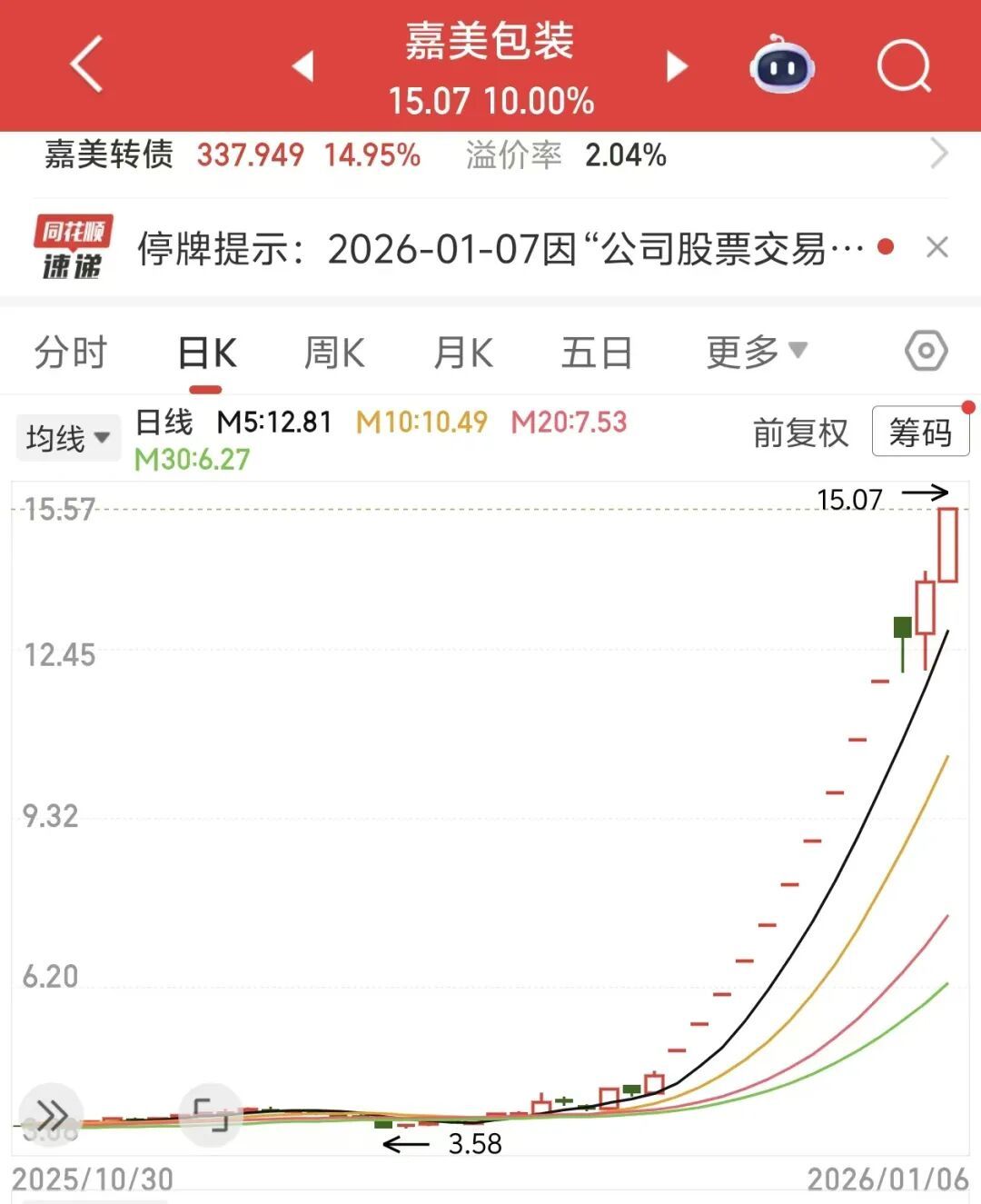The width and height of the screenshot is (981, 1204).
Task: Switch to the previous stock
Action: tap(302, 66)
